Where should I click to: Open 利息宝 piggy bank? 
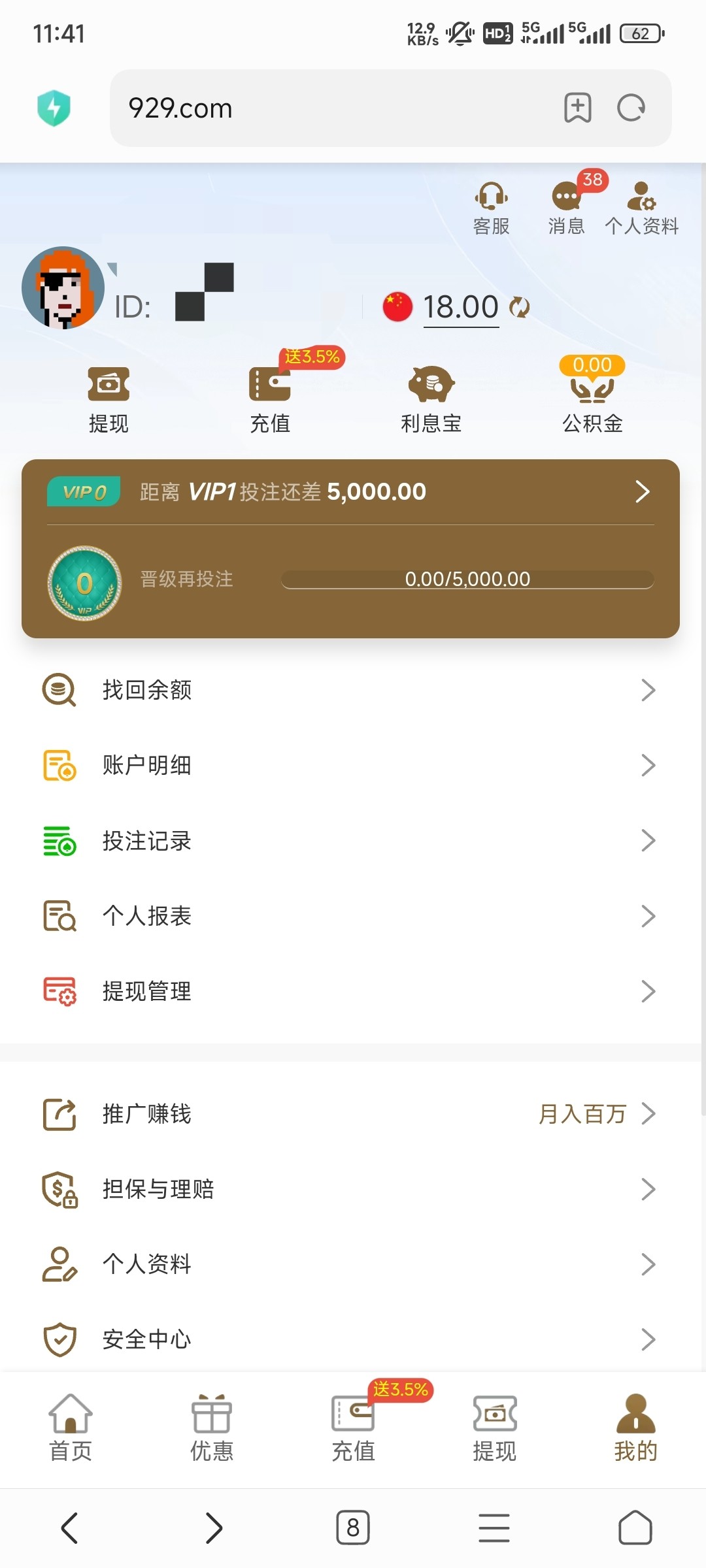pyautogui.click(x=431, y=397)
